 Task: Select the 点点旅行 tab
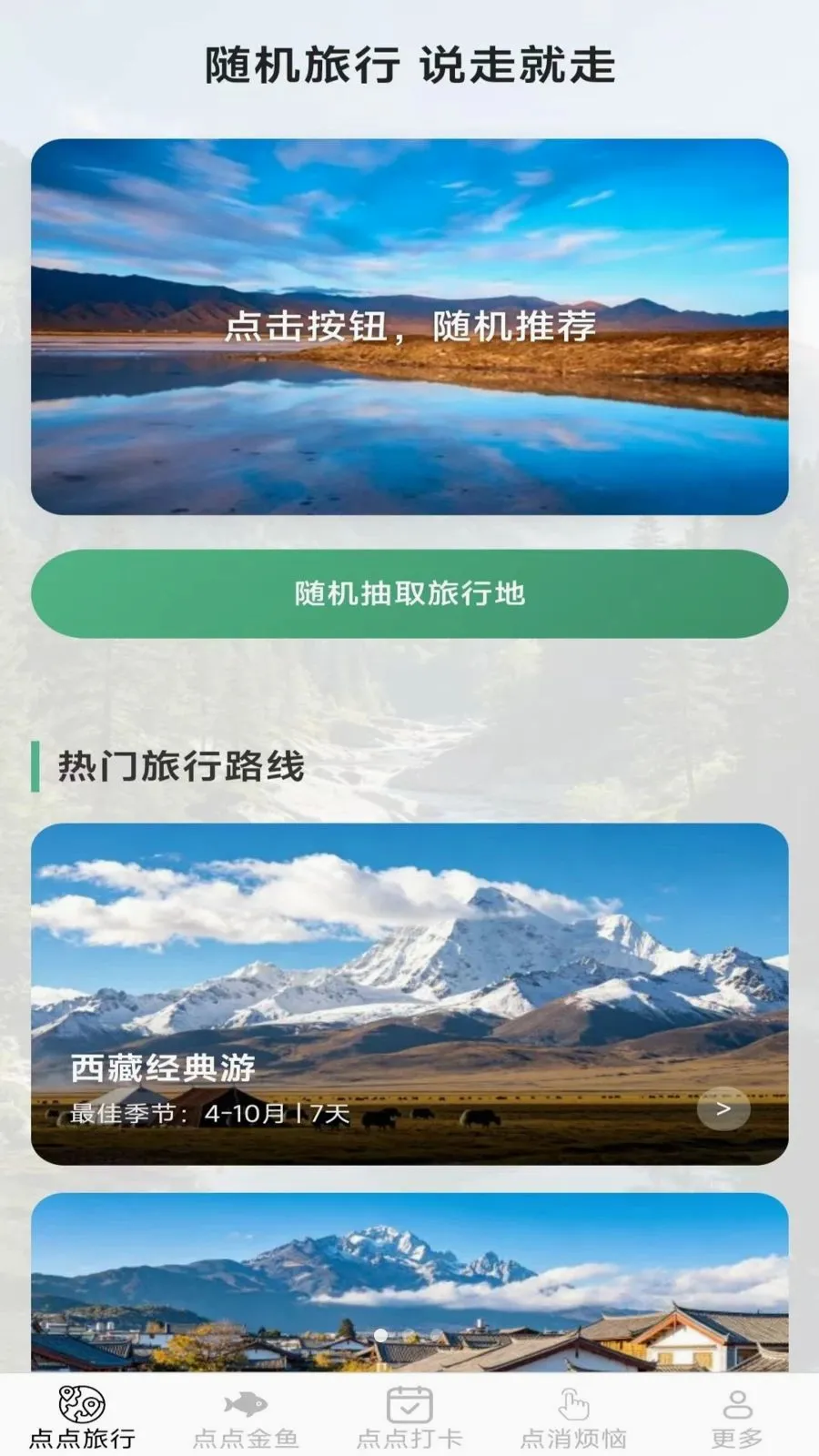coord(82,1418)
